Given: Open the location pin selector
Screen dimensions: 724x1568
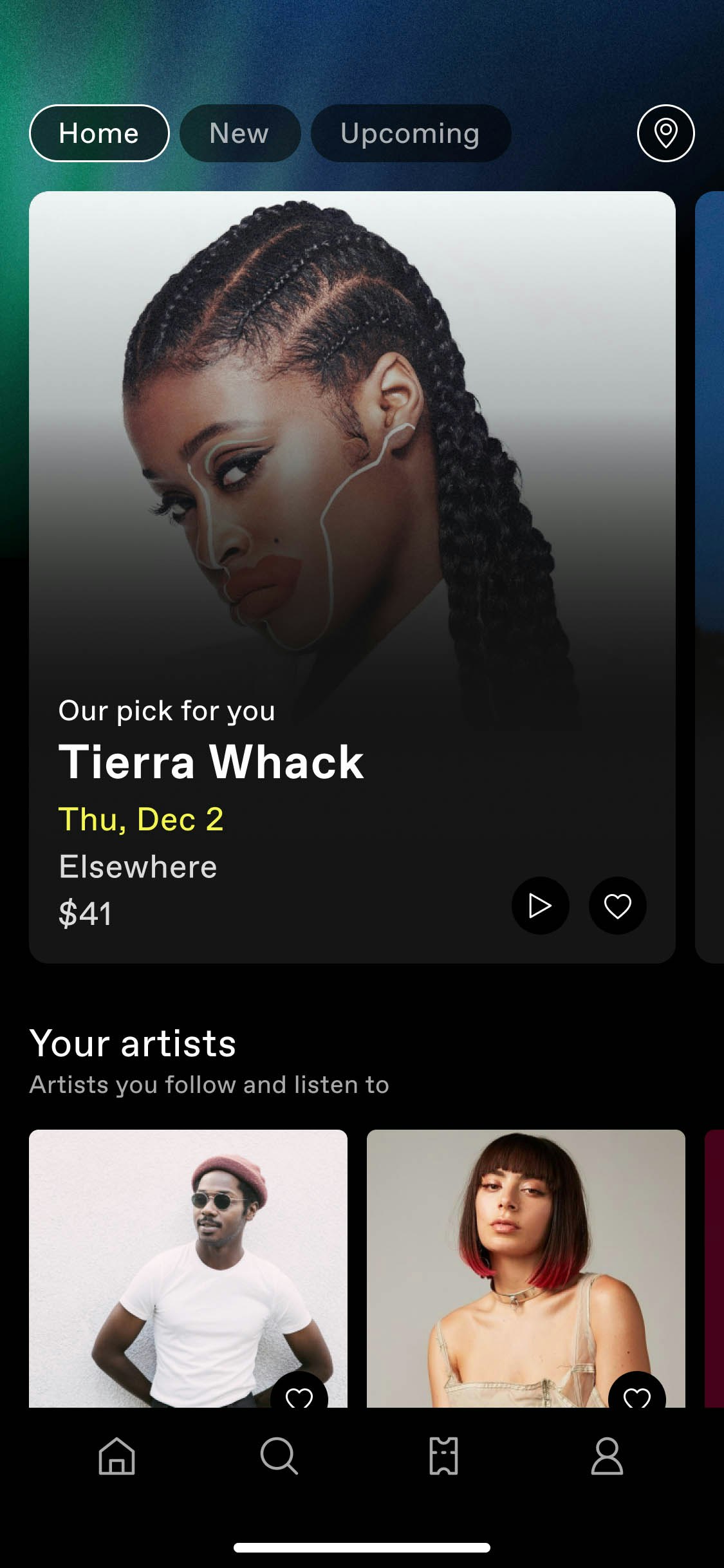Looking at the screenshot, I should pos(665,133).
